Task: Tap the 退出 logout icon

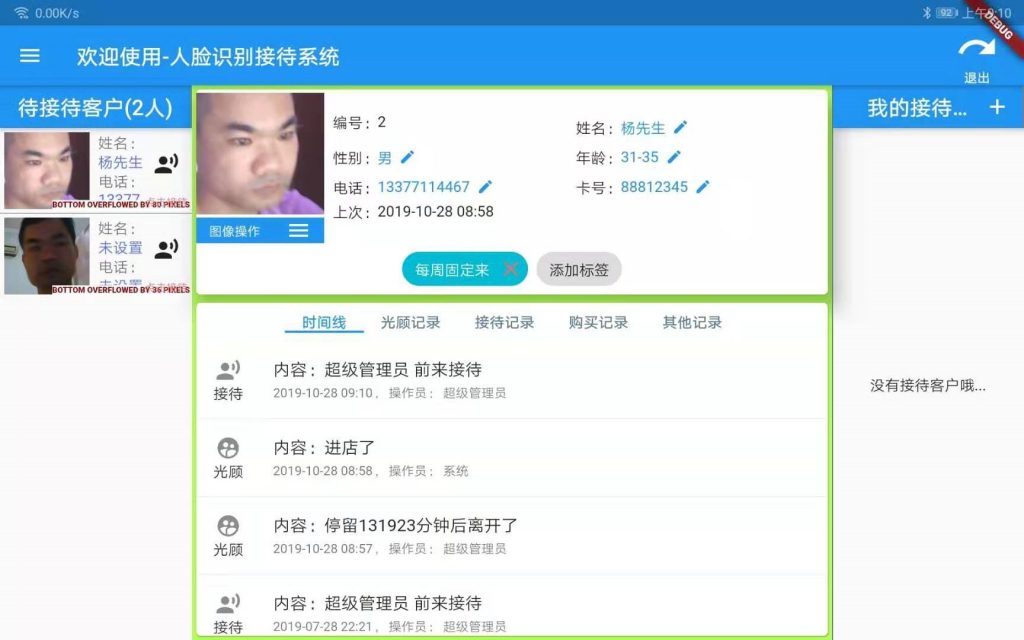Action: pyautogui.click(x=976, y=56)
